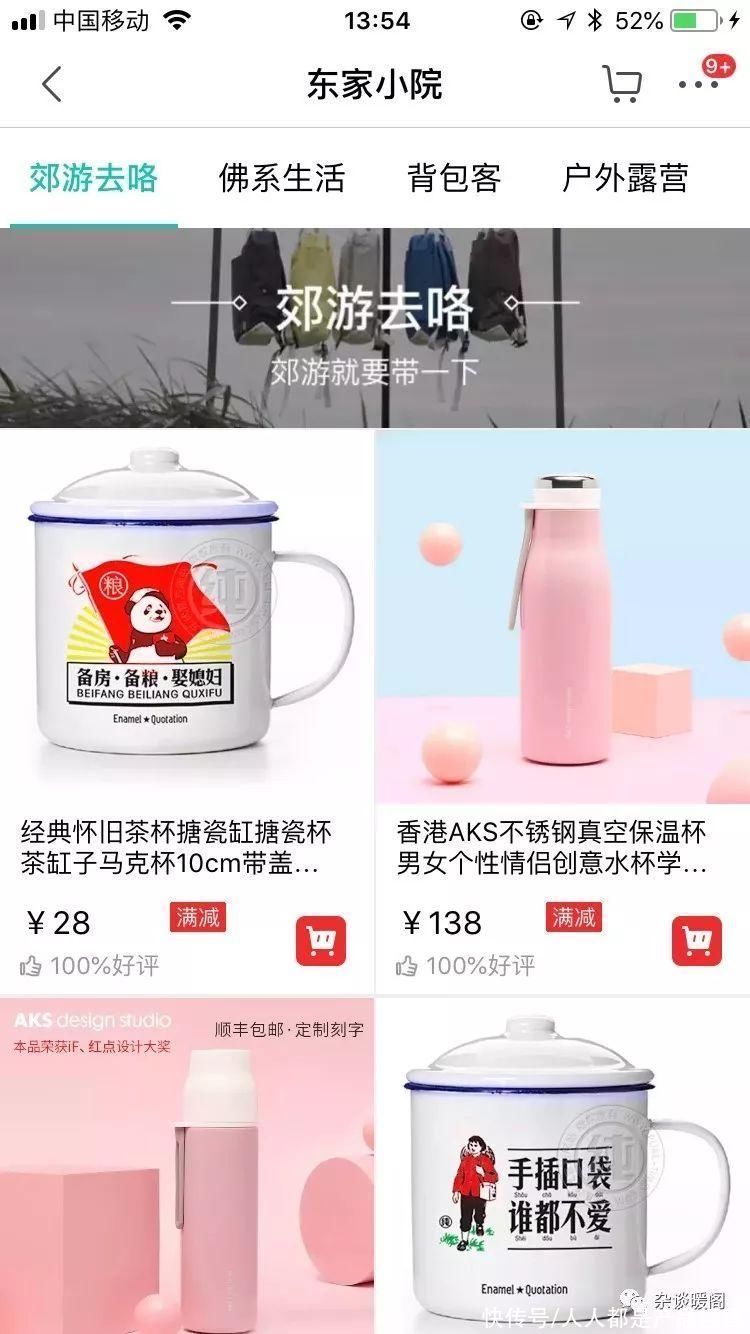This screenshot has height=1334, width=750.
Task: Open the 经典怀旧茶杯搪瓷缸 product card
Action: click(187, 712)
